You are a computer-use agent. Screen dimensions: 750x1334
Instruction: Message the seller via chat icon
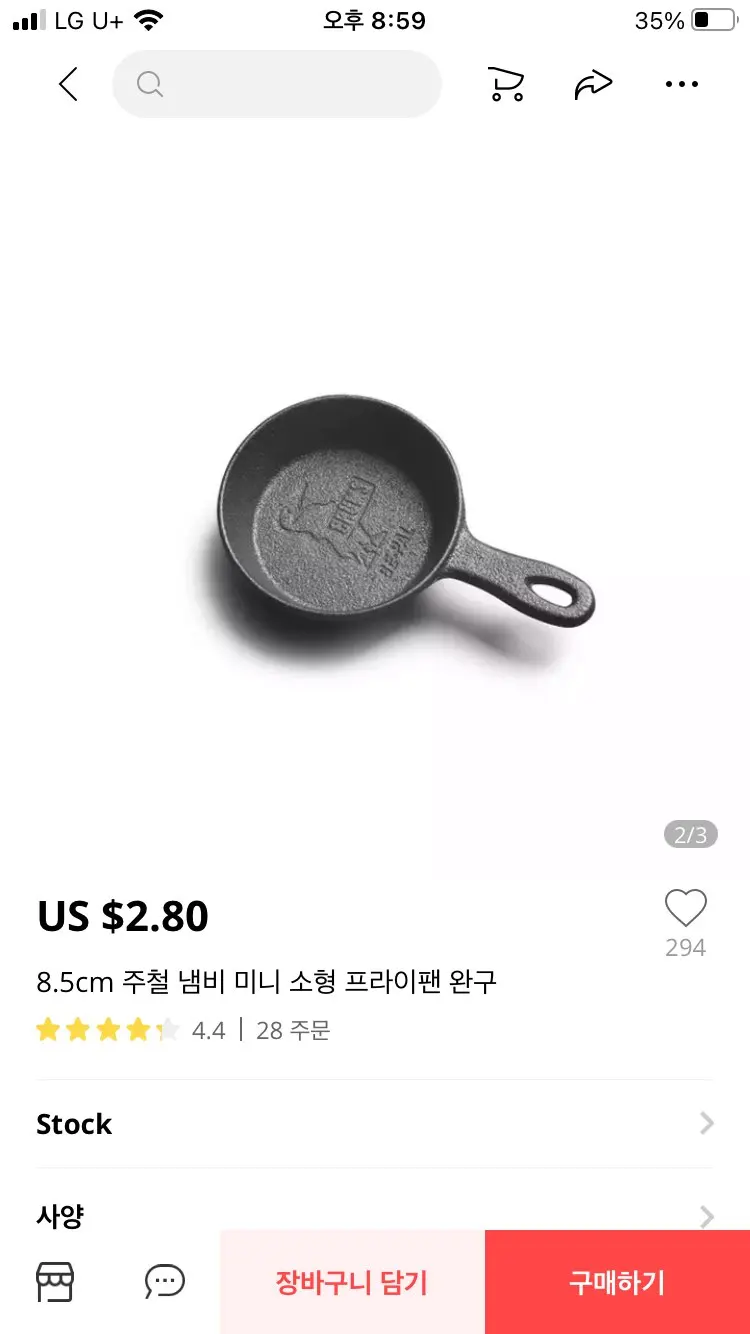(165, 1281)
